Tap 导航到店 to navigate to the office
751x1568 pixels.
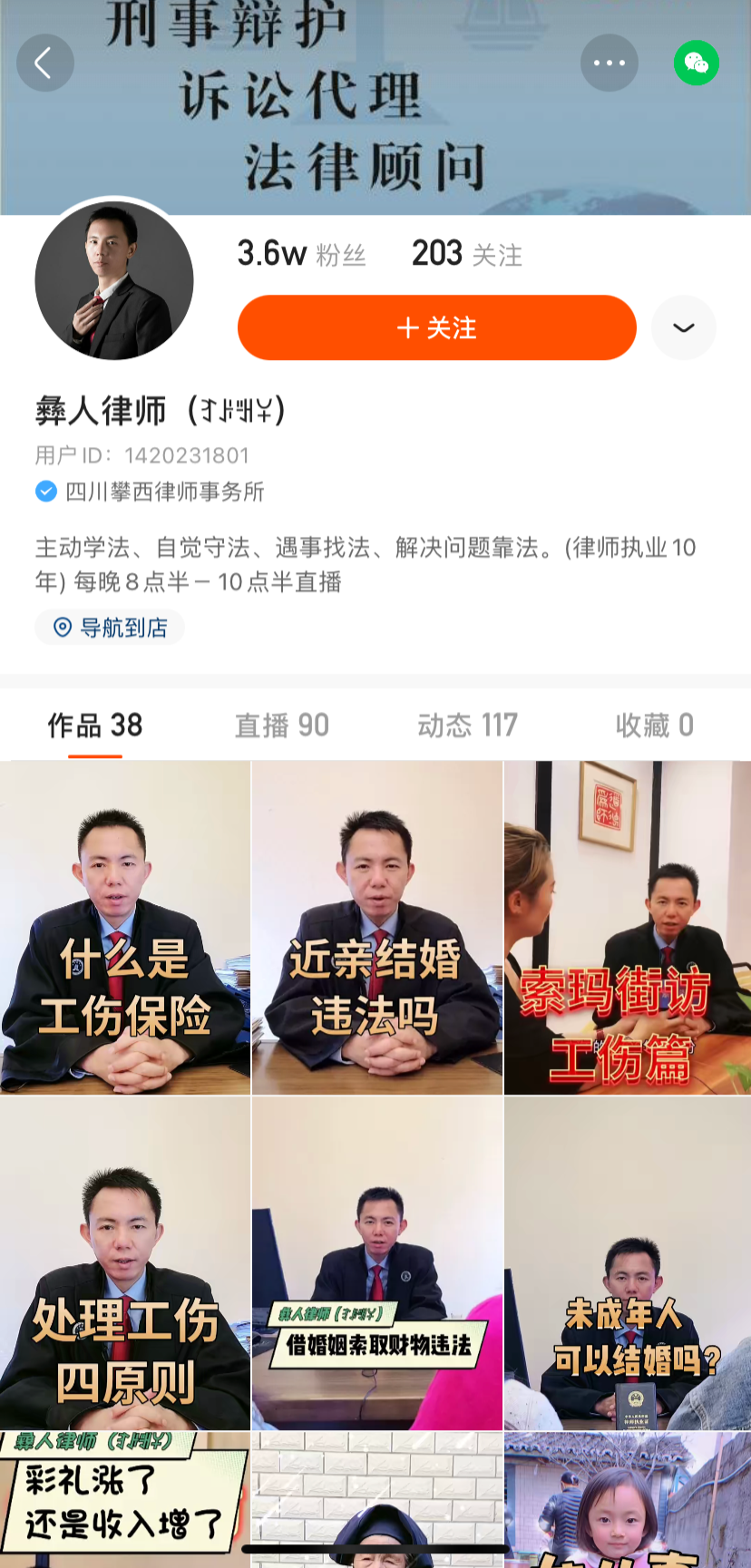[x=111, y=628]
